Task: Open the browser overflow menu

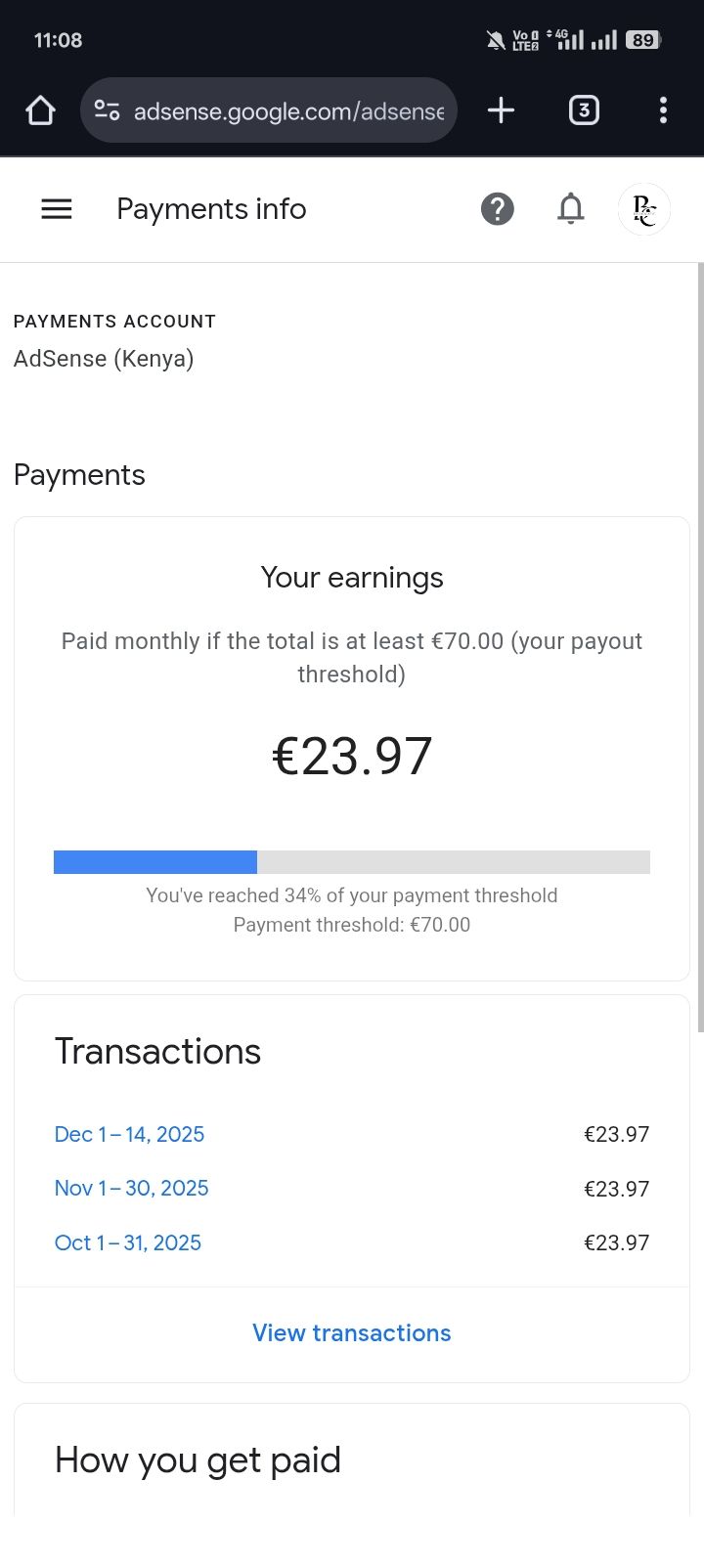Action: tap(663, 110)
